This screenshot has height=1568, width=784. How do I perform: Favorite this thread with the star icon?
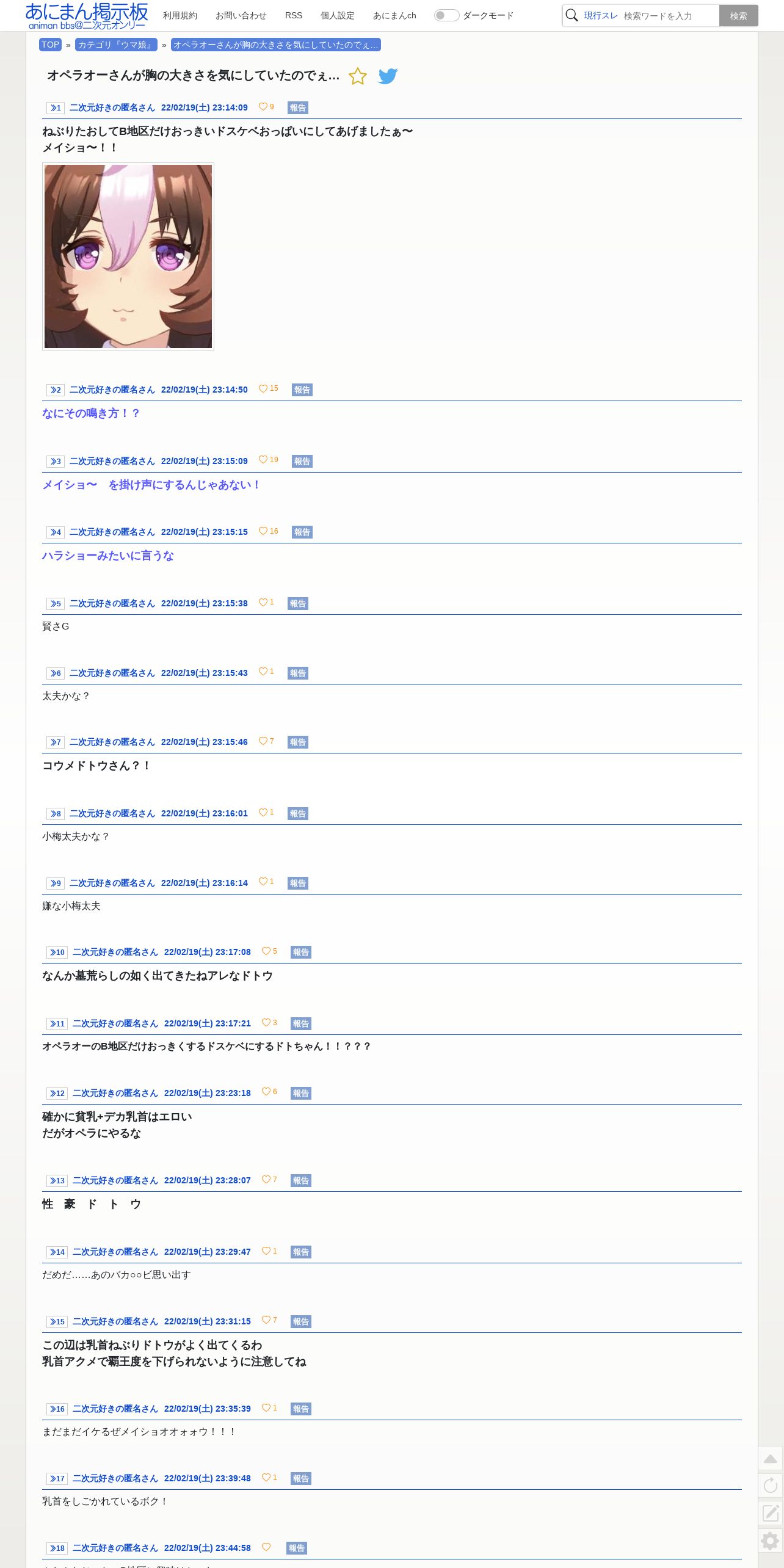pyautogui.click(x=358, y=76)
